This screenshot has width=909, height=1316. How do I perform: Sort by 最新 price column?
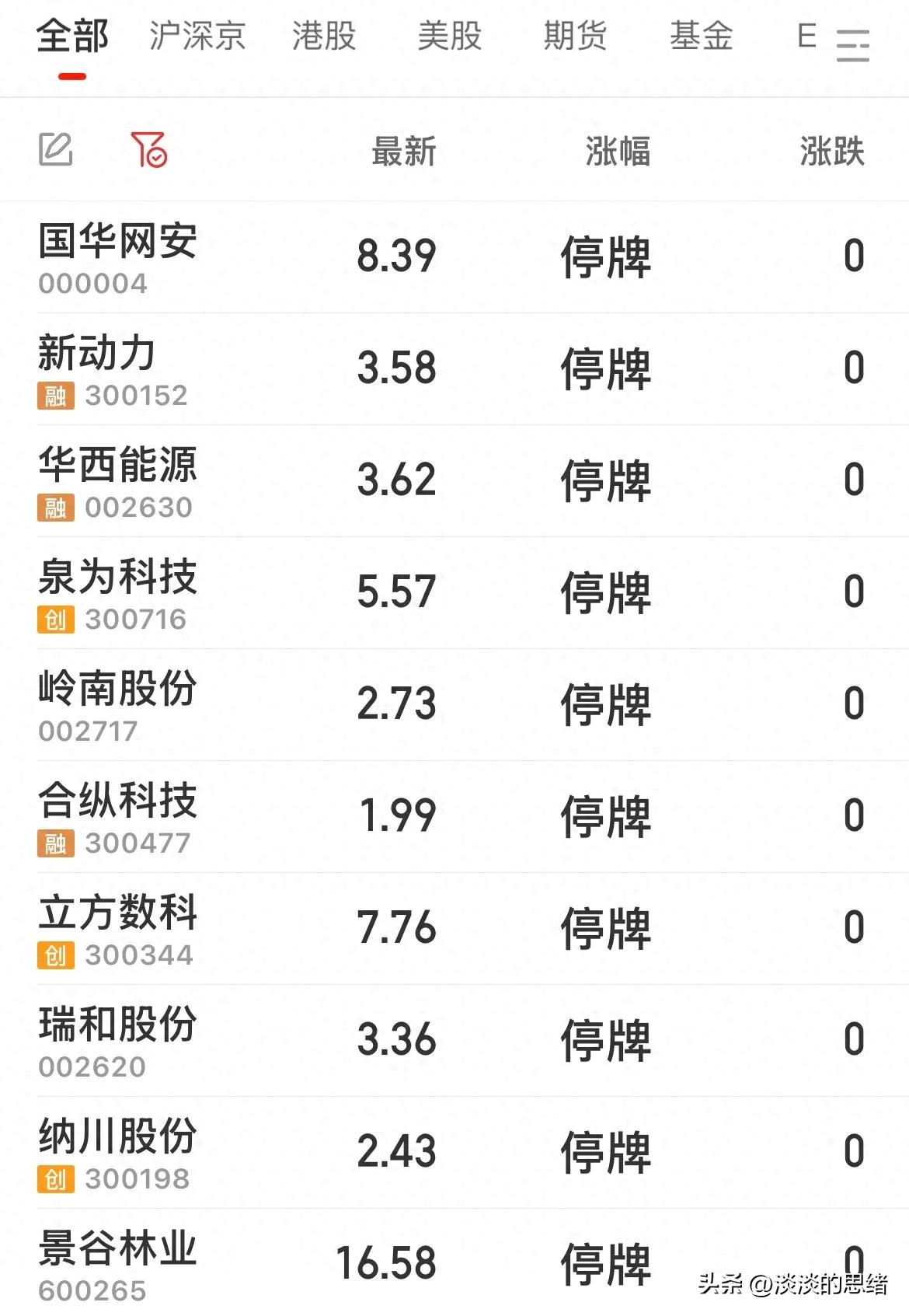(x=403, y=151)
